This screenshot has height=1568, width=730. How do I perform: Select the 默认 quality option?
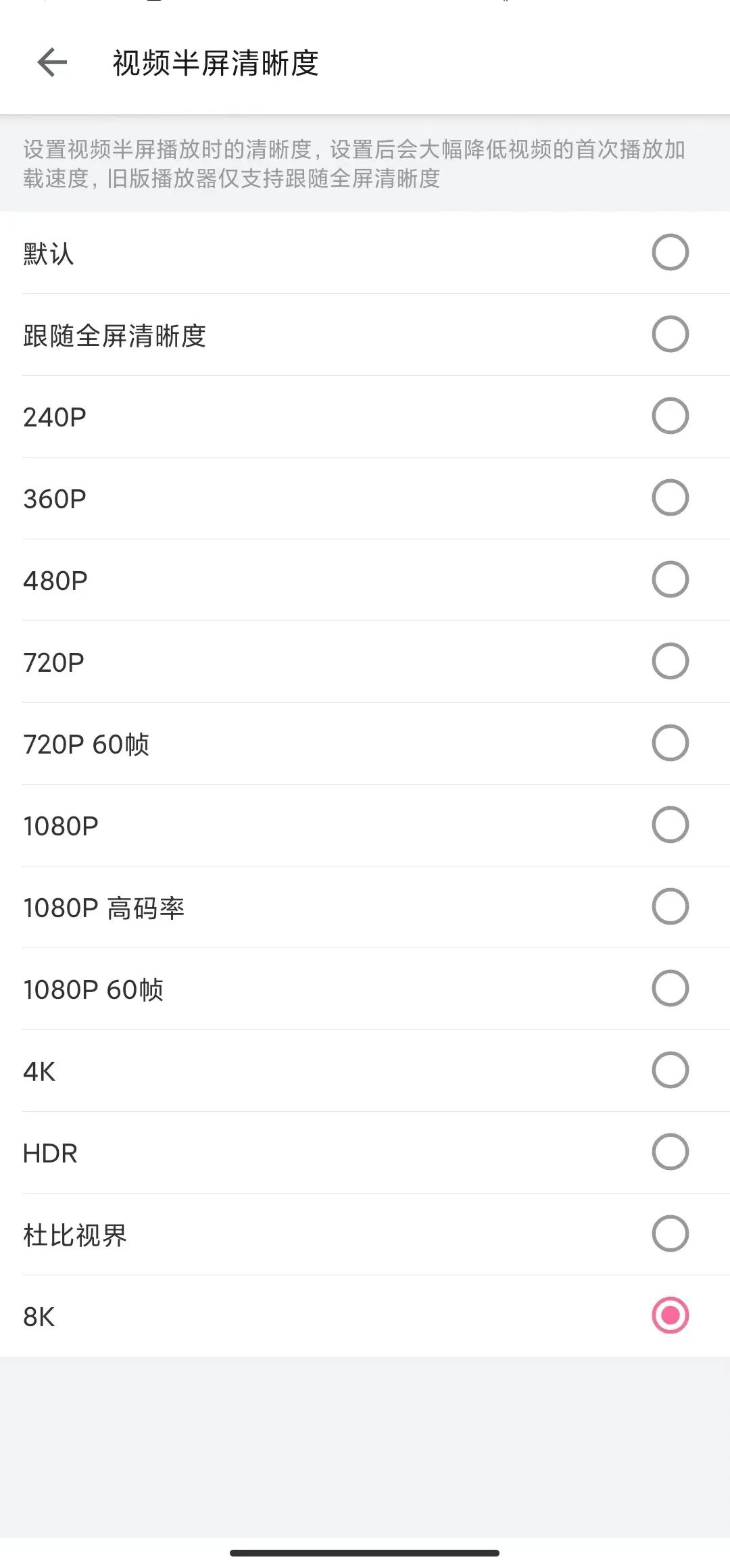[x=365, y=253]
